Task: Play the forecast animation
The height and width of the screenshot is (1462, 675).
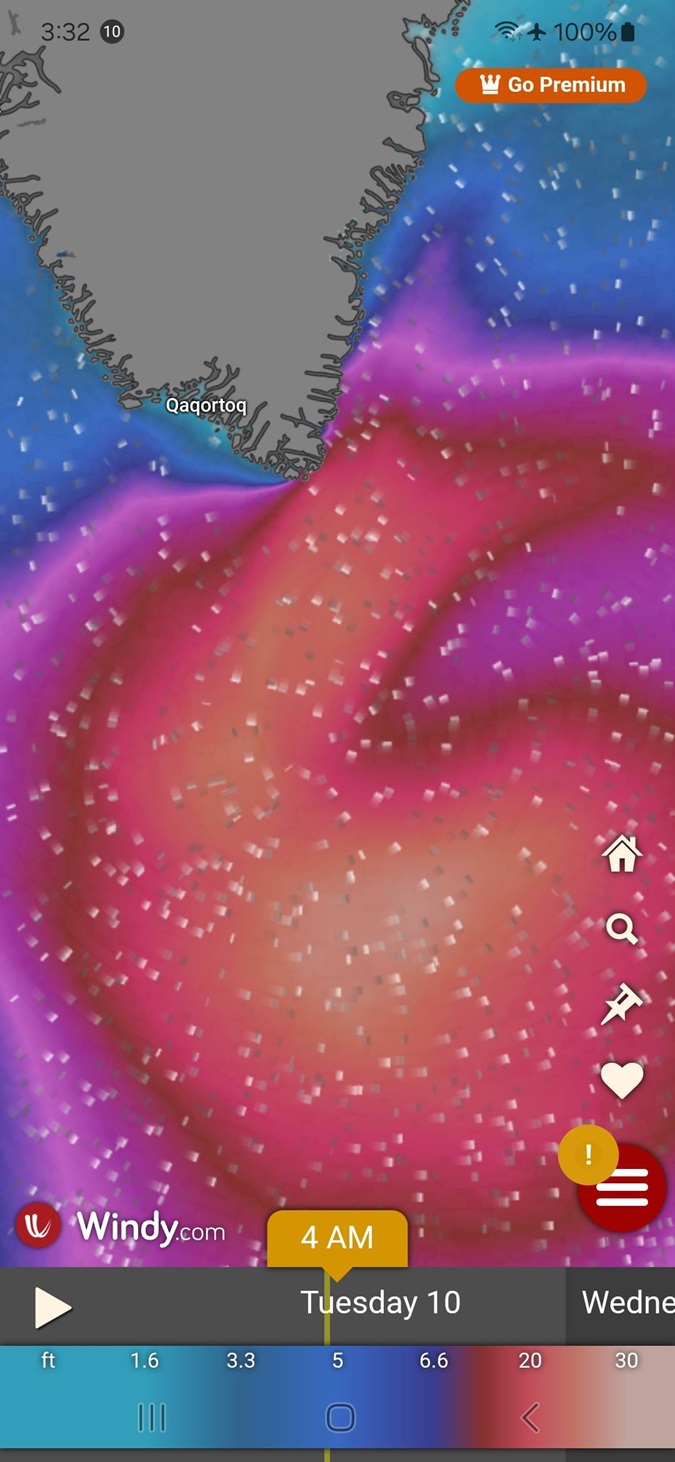Action: click(x=52, y=1307)
